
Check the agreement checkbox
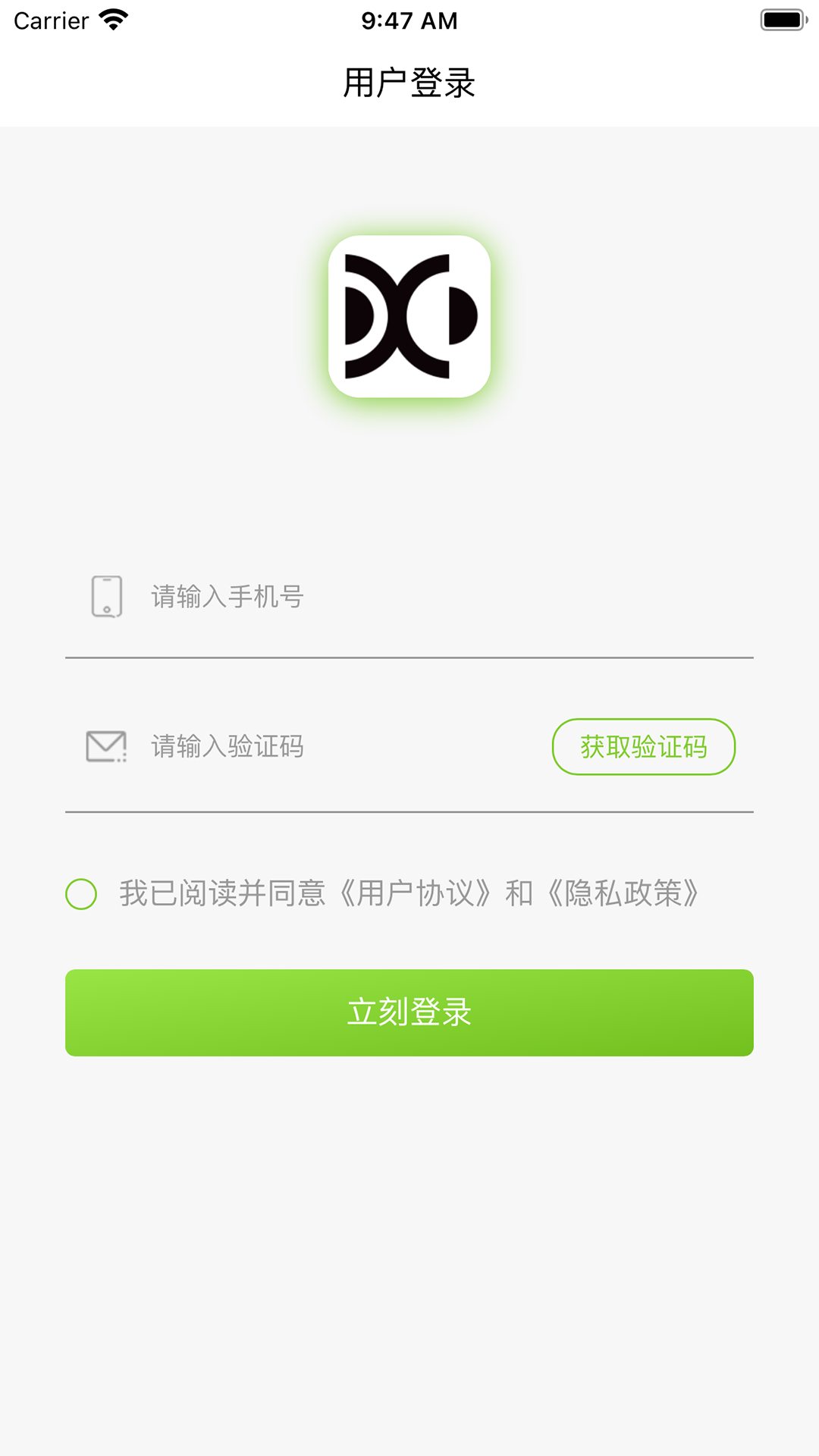(81, 894)
